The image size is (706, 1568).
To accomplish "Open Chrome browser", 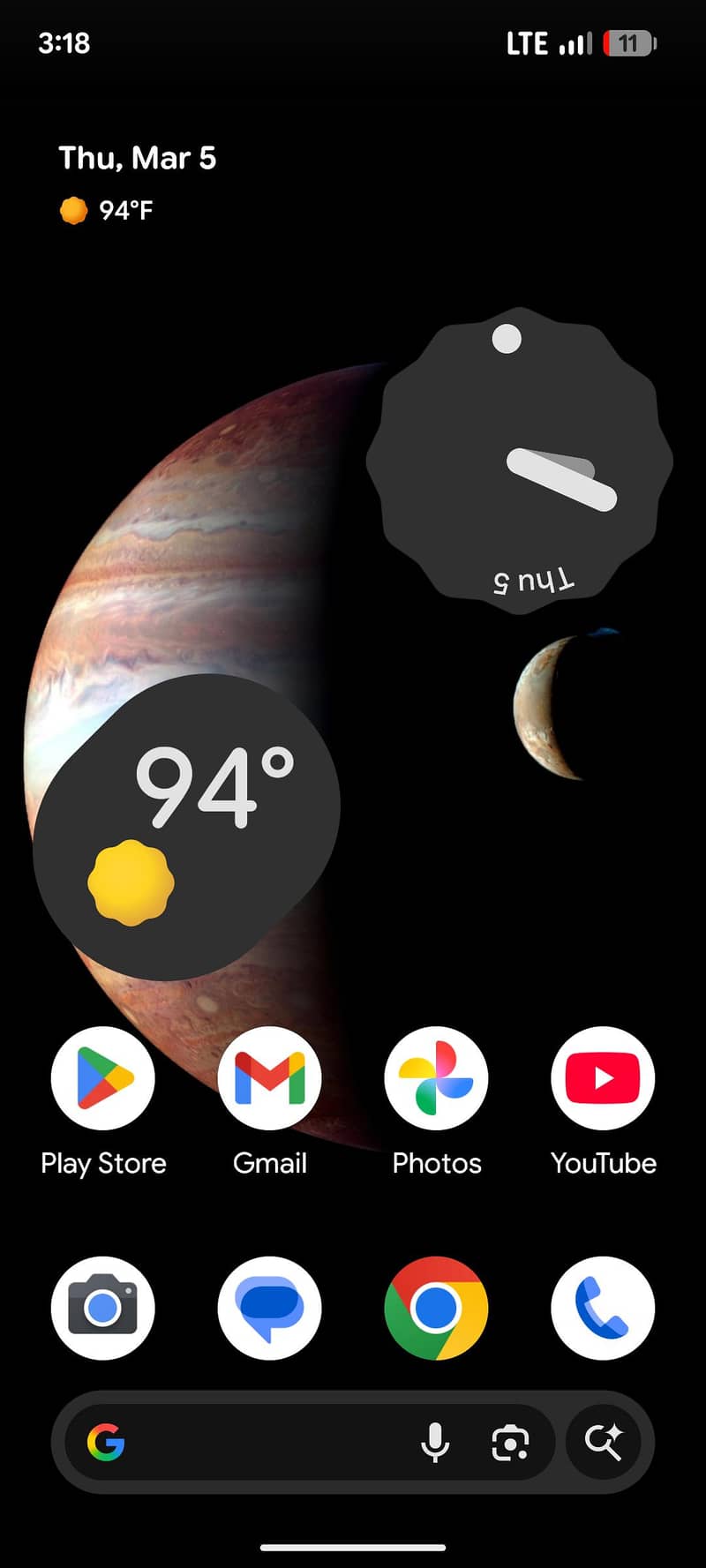I will point(436,1309).
